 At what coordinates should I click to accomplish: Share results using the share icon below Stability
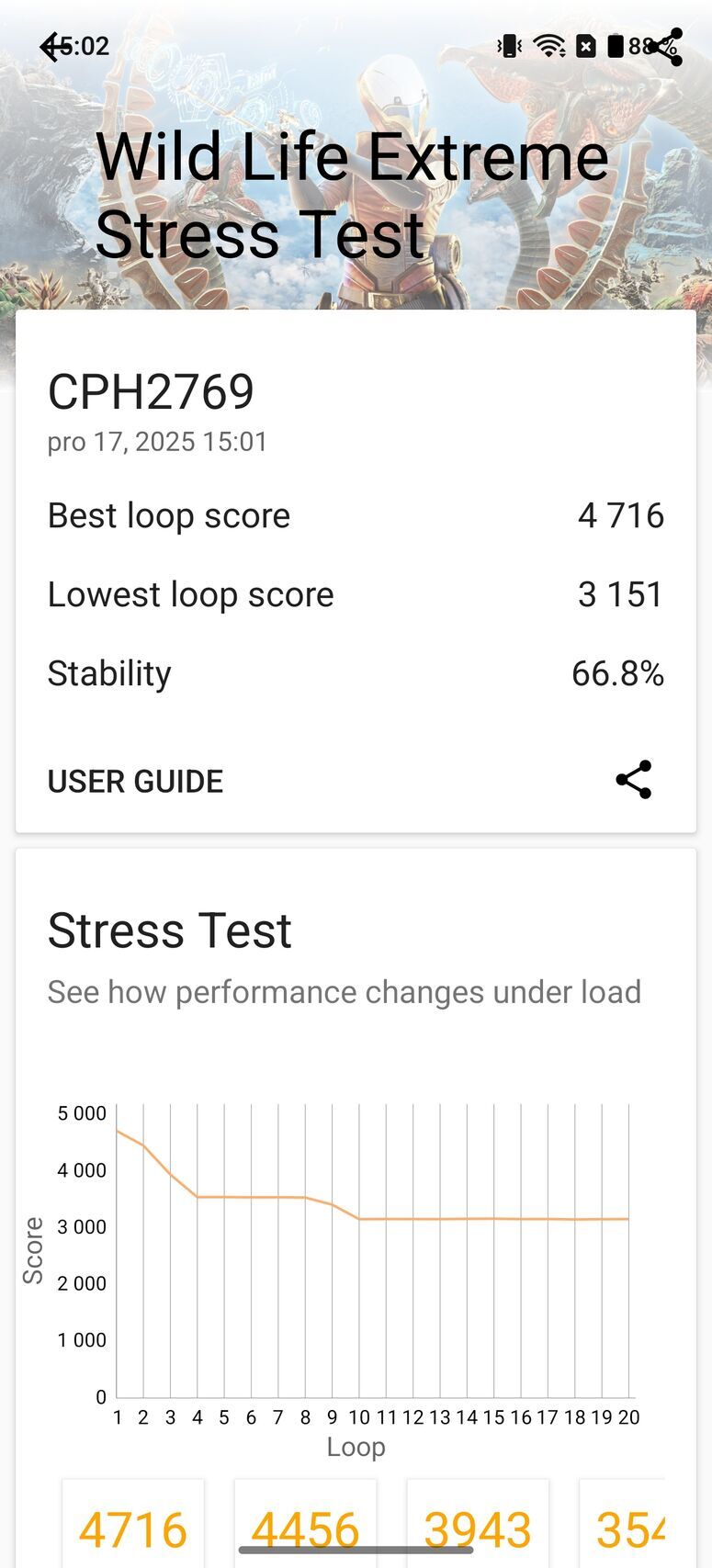pyautogui.click(x=635, y=779)
